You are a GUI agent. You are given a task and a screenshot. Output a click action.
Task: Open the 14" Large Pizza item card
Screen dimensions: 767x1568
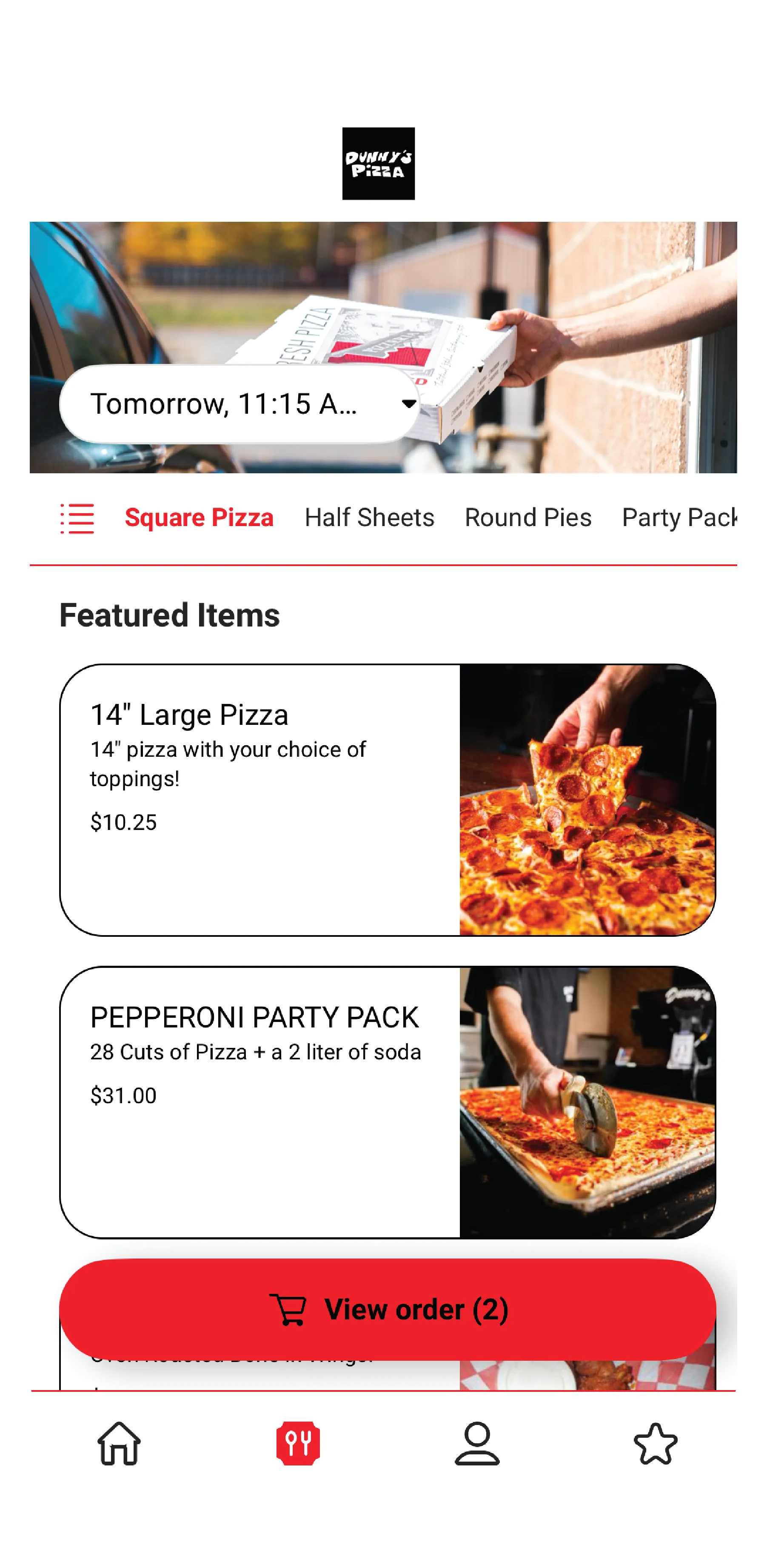388,799
